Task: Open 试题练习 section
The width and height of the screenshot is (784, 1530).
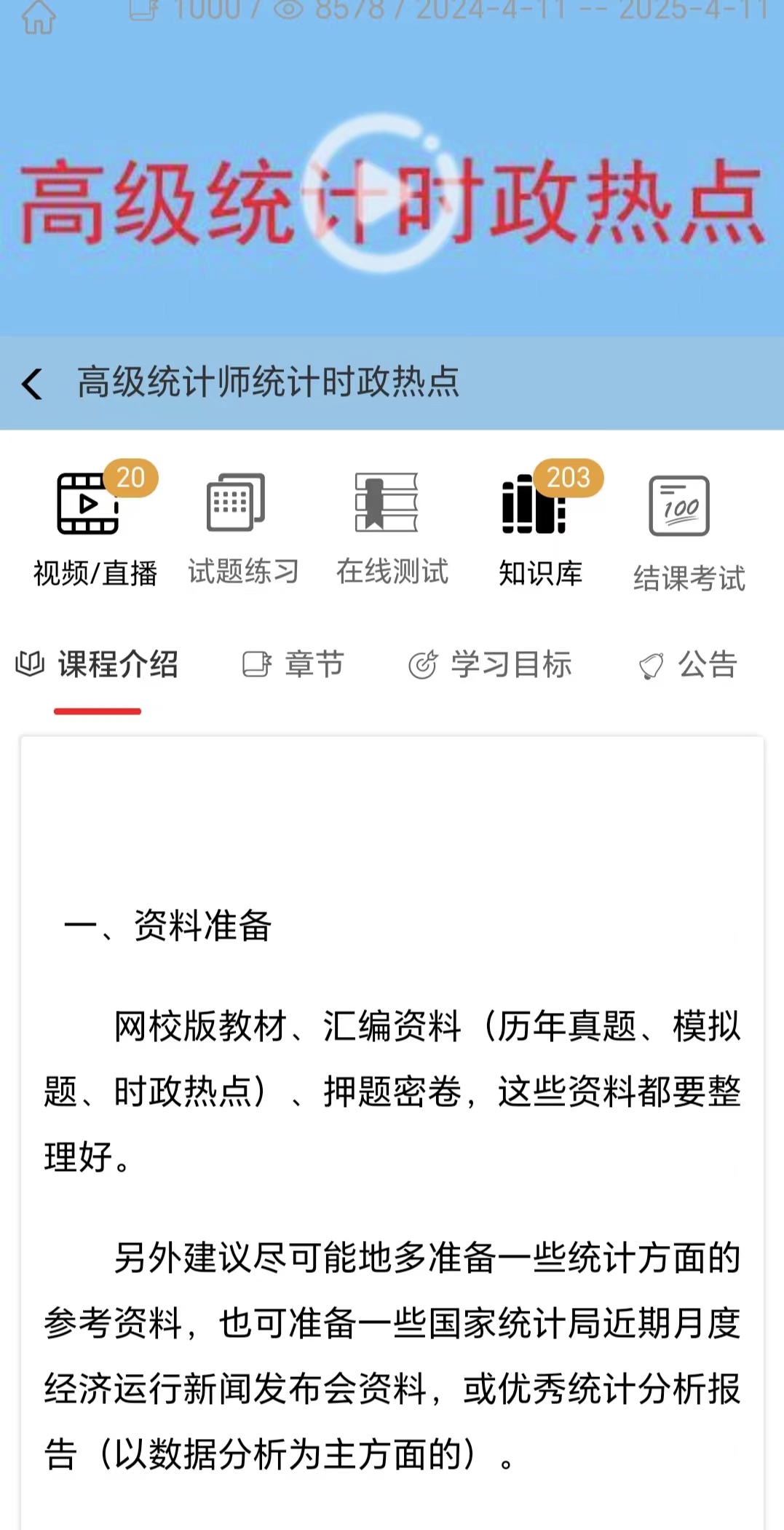Action: pyautogui.click(x=242, y=526)
